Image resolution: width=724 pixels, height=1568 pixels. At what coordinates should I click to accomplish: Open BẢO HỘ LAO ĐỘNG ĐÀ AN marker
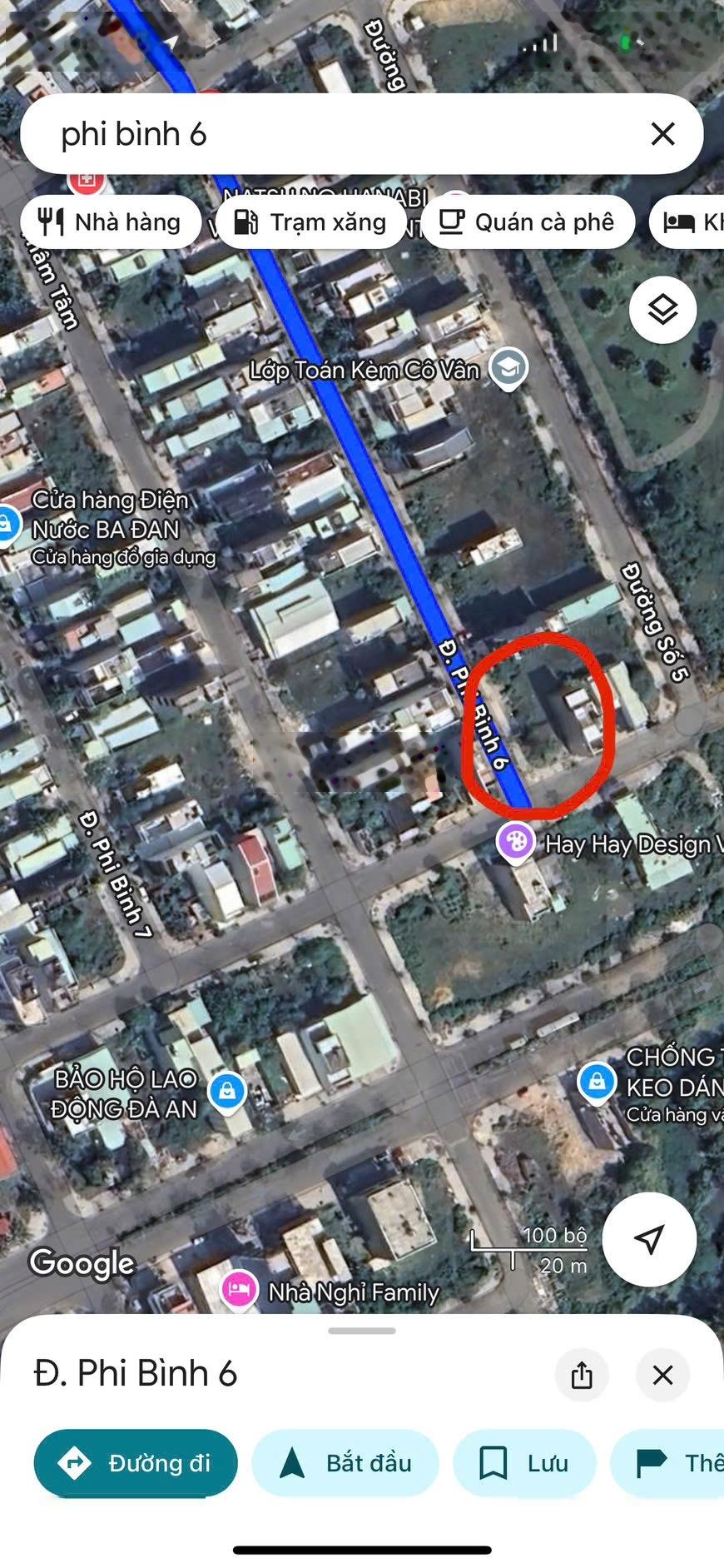[x=227, y=1090]
